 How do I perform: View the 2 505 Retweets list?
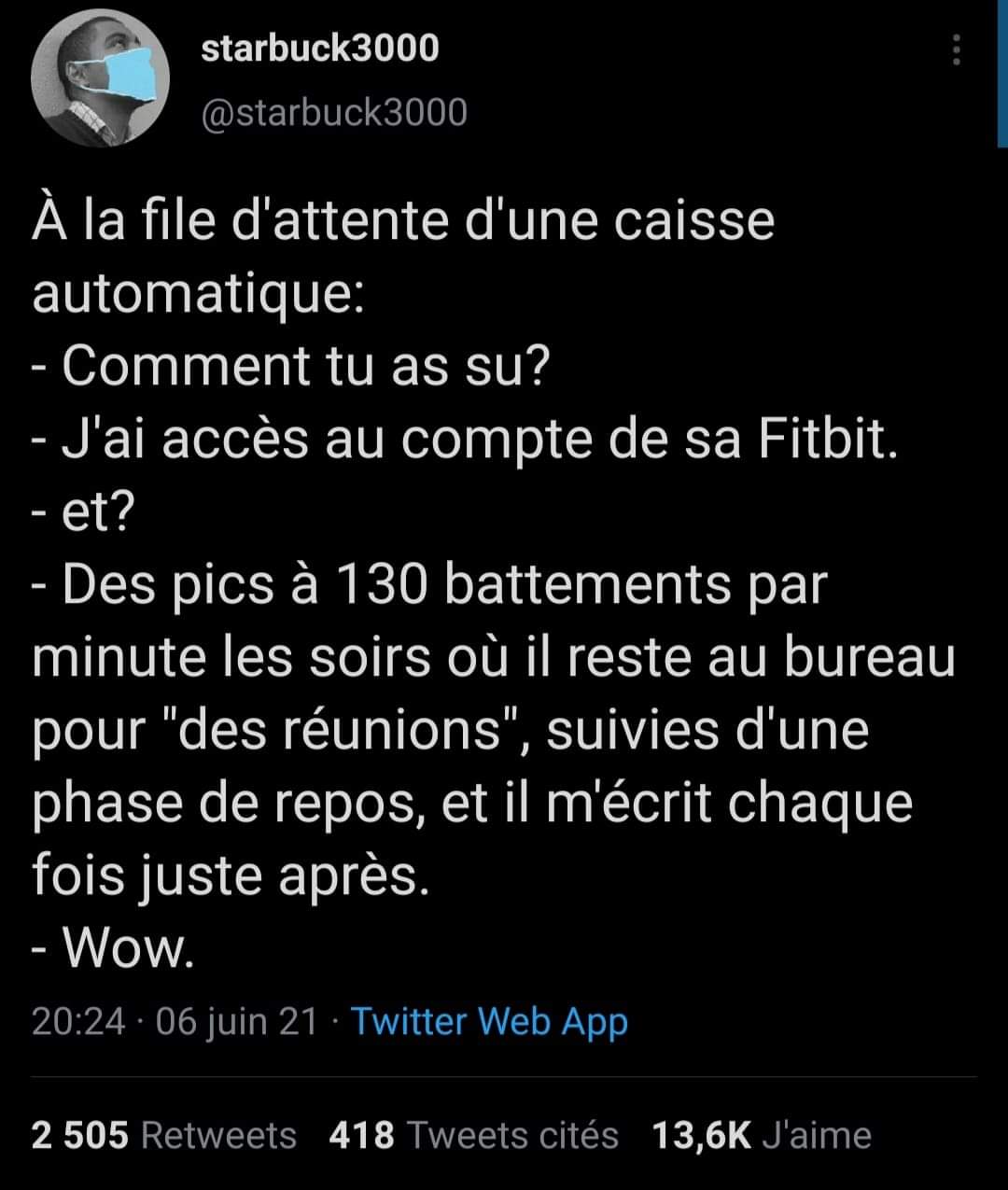163,1136
